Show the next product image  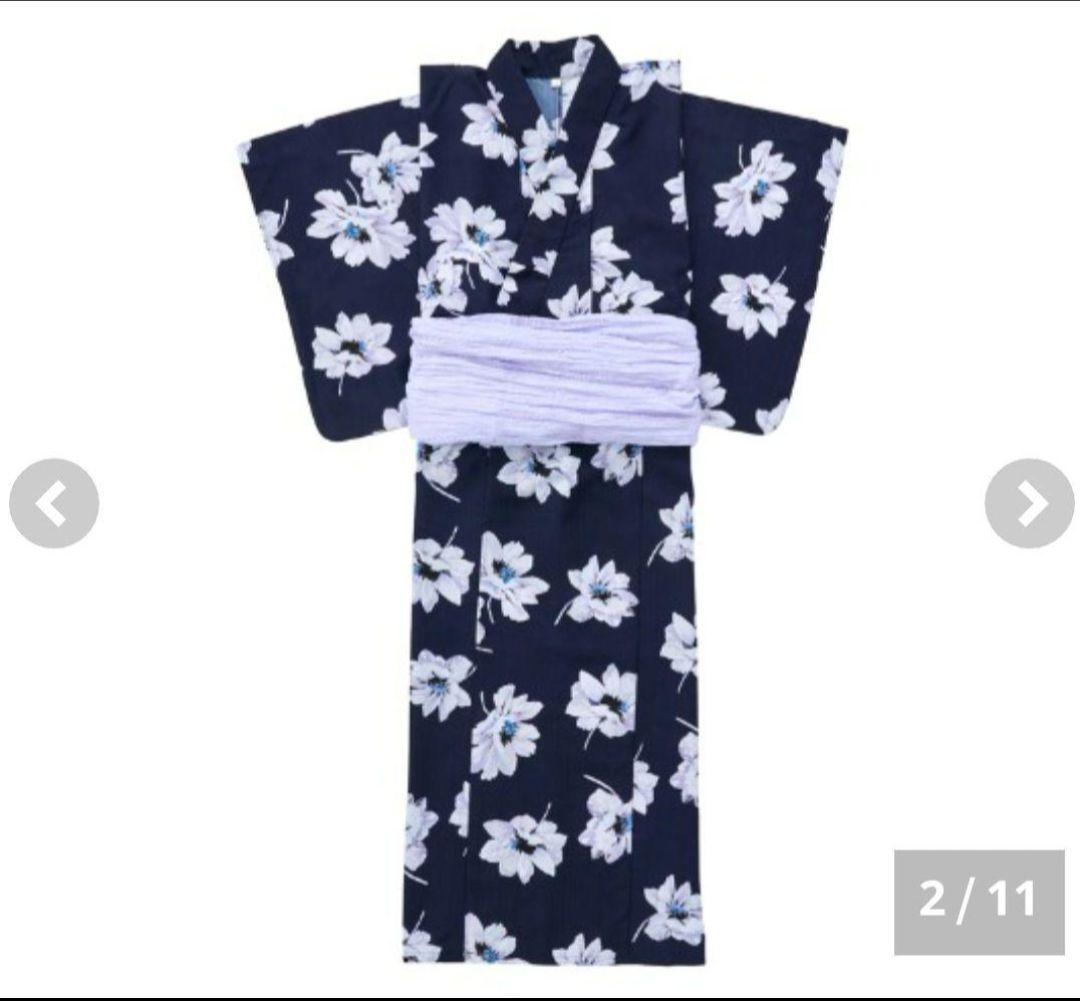tap(1029, 503)
